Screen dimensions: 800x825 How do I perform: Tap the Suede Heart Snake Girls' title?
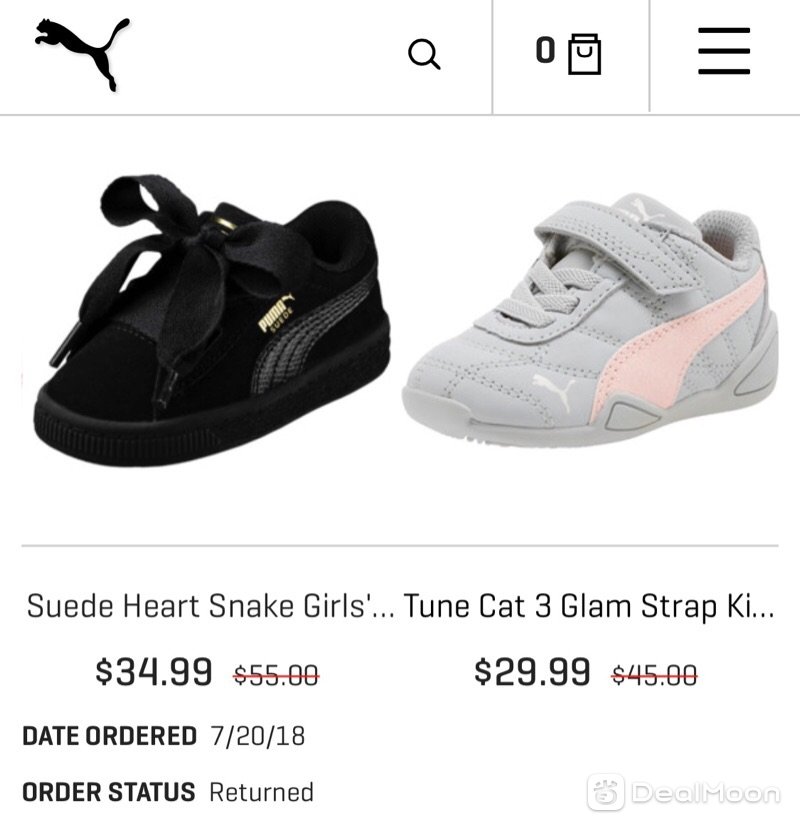(x=211, y=606)
